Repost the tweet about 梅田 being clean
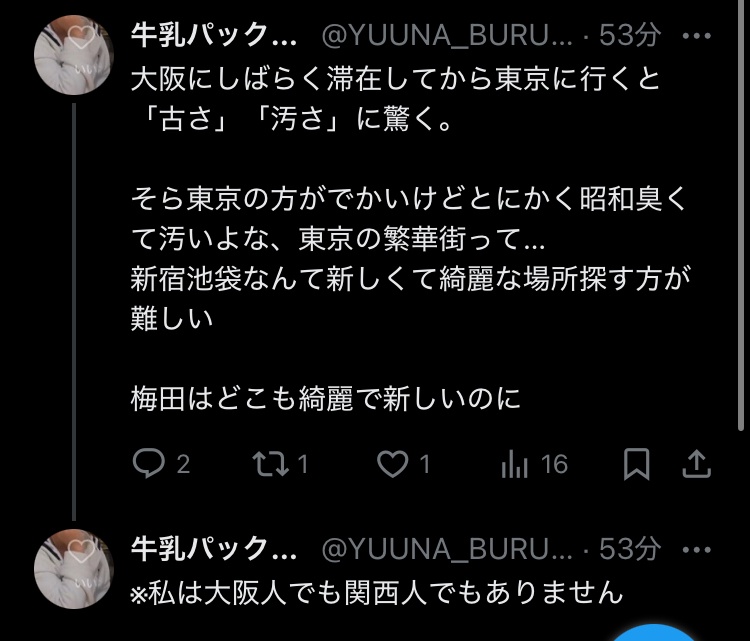Screen dimensions: 750x641 click(266, 463)
